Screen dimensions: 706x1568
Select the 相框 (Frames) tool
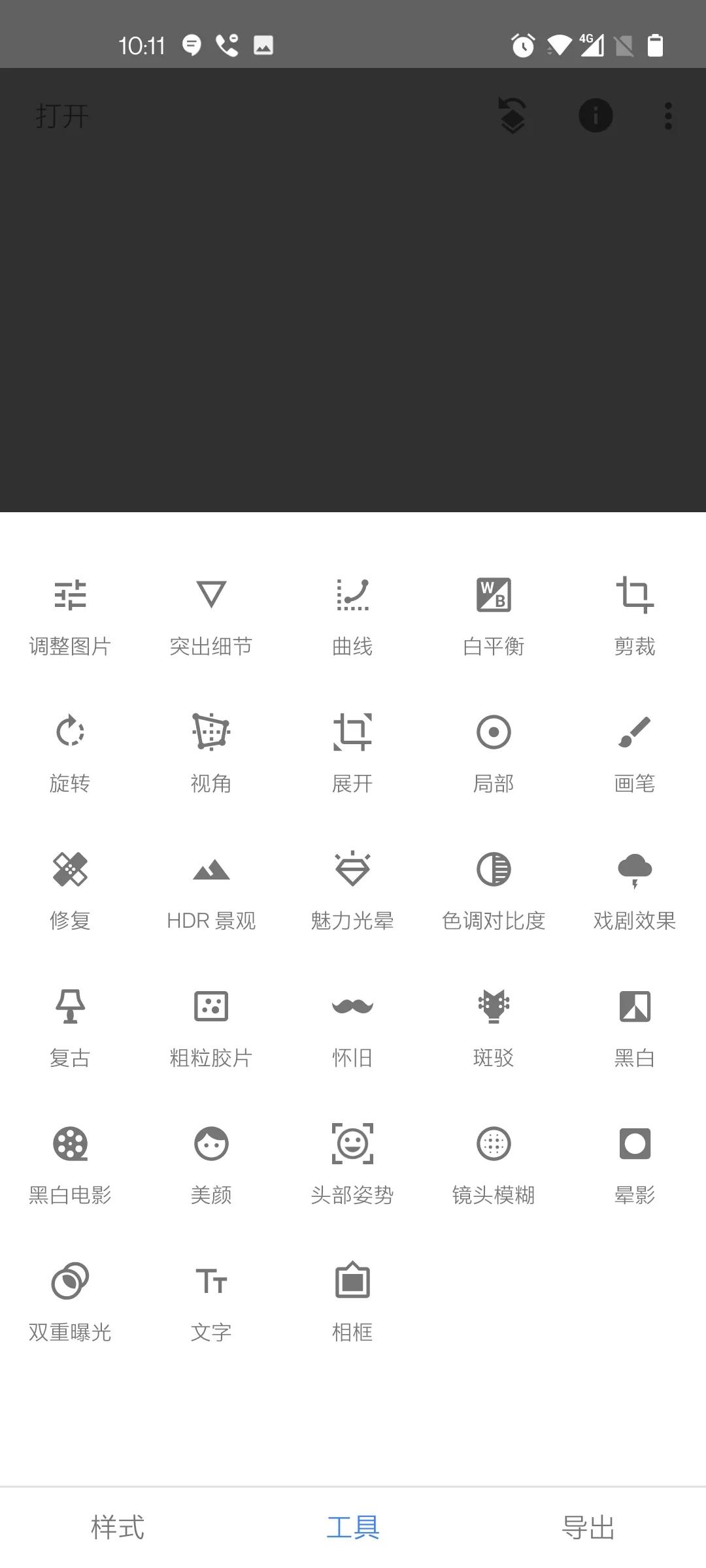pyautogui.click(x=352, y=1300)
